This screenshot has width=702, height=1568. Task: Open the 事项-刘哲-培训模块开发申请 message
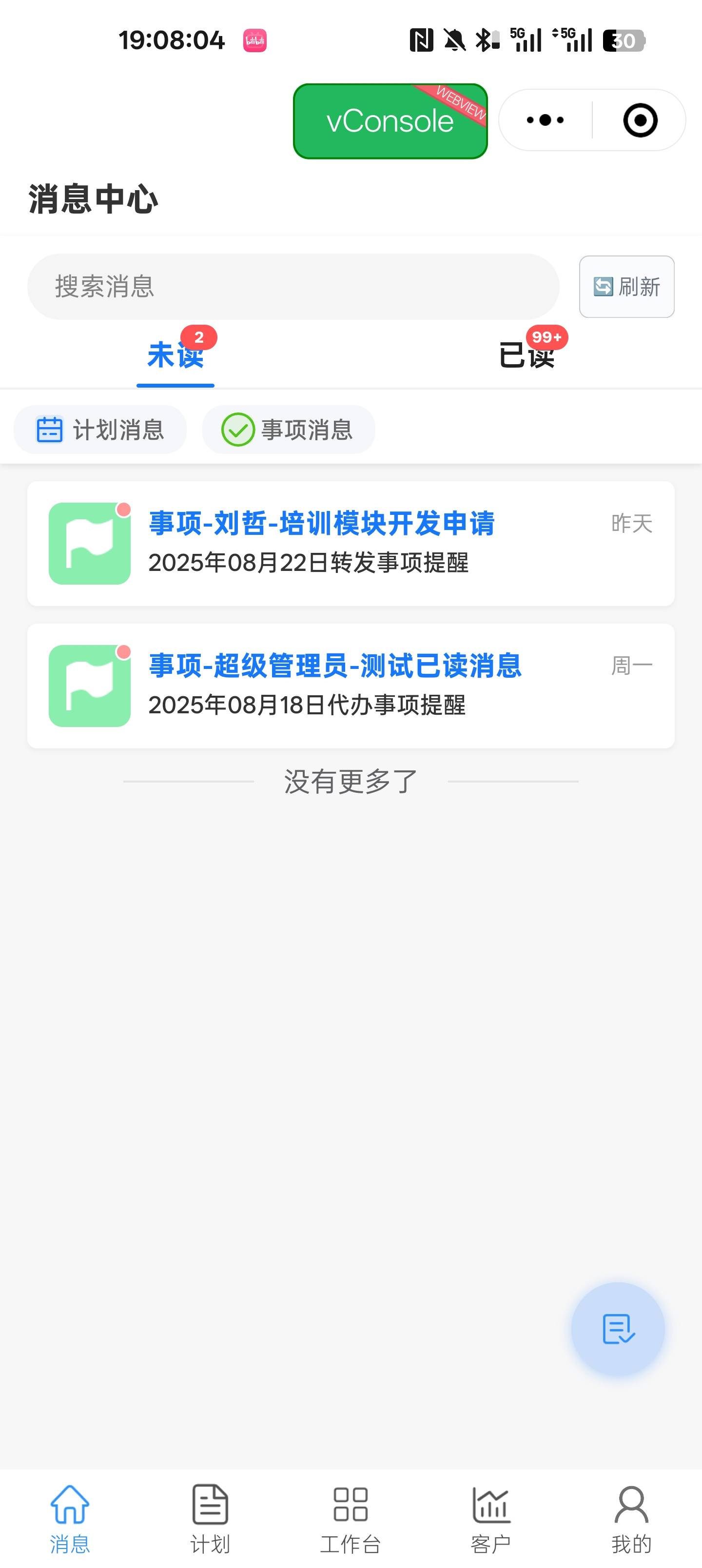coord(351,543)
